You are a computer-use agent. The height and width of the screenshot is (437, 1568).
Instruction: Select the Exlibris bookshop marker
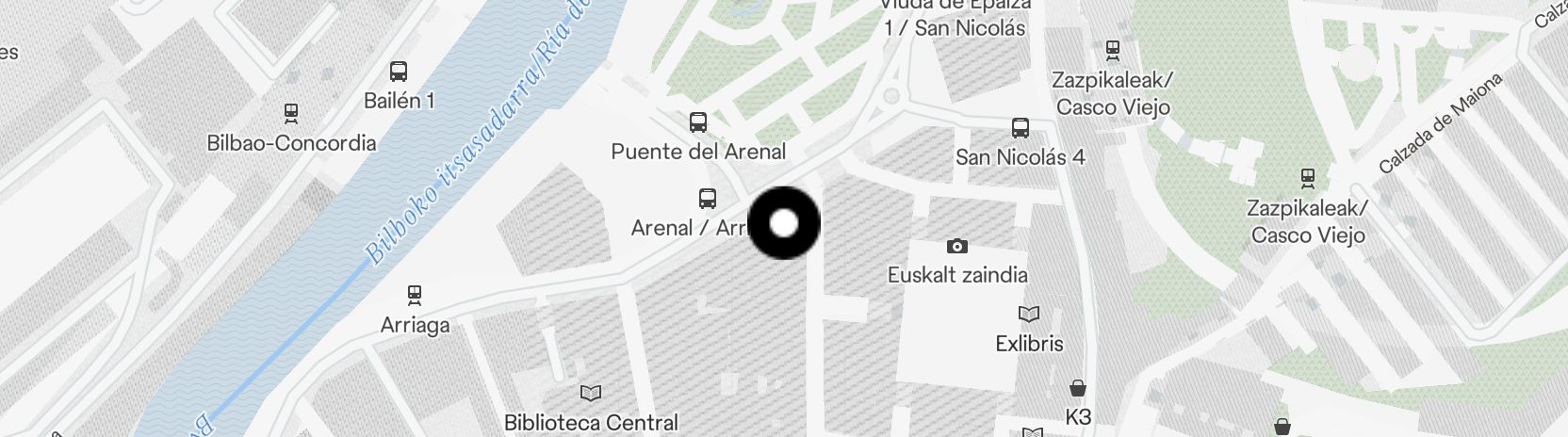tap(1029, 315)
